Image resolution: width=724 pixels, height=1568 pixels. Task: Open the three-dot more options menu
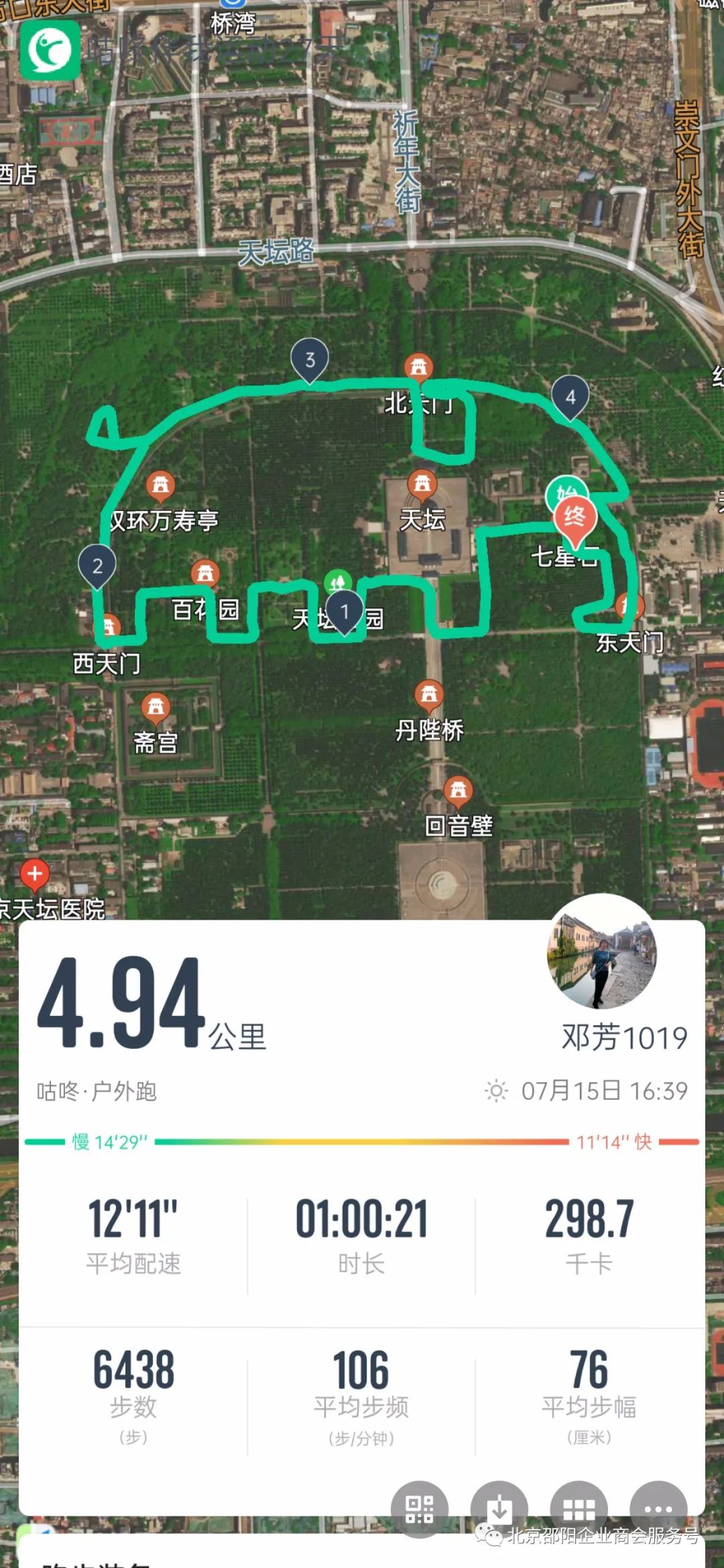point(658,1509)
